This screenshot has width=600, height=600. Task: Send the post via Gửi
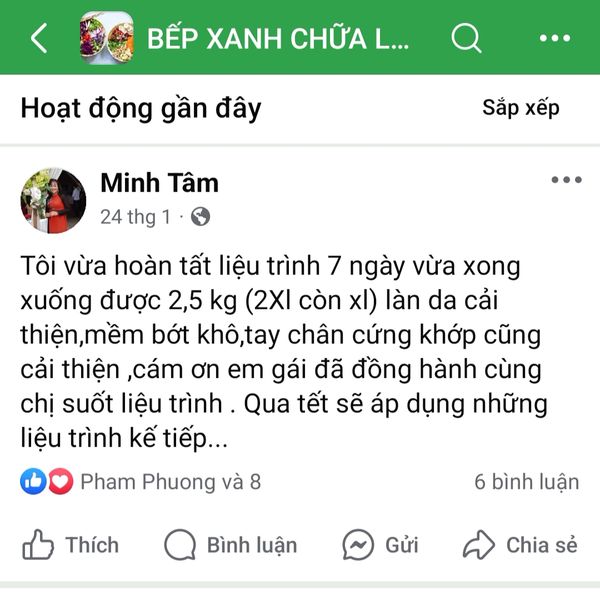(x=380, y=545)
